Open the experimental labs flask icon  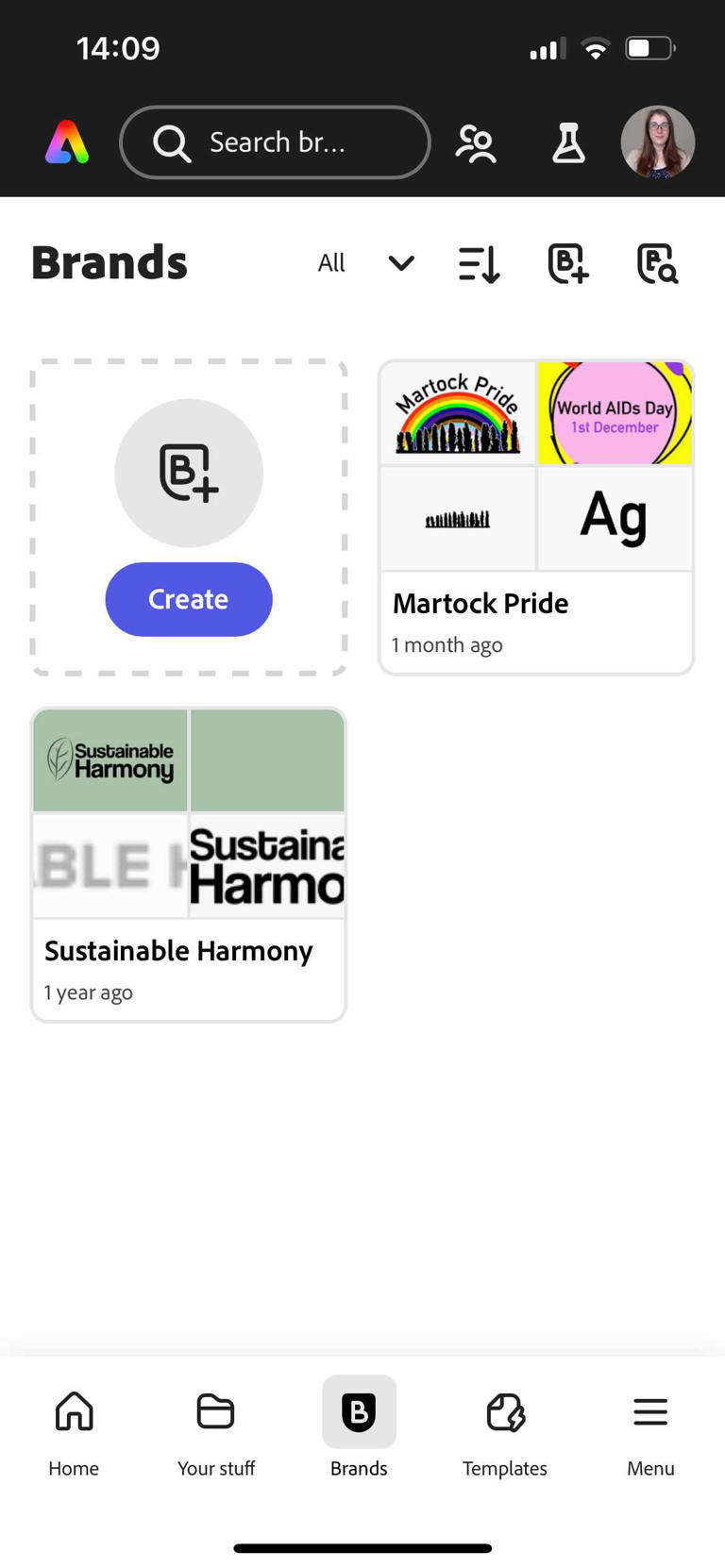click(567, 142)
